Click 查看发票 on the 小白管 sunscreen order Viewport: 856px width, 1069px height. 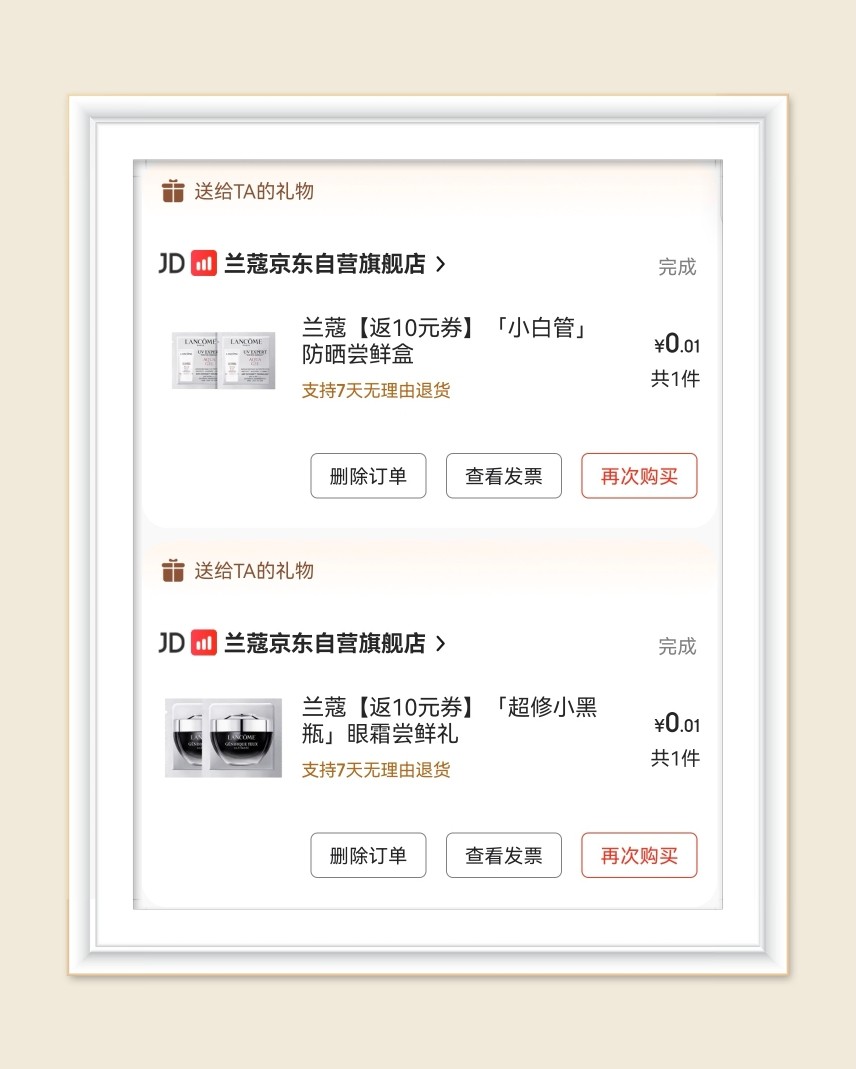(503, 476)
